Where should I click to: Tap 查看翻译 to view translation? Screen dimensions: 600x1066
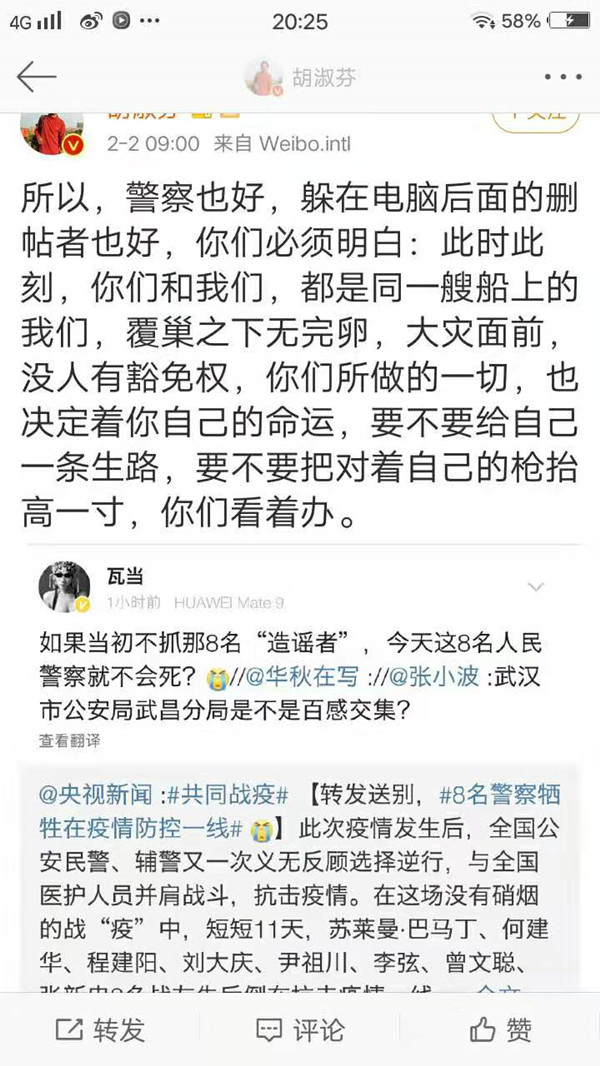point(69,741)
